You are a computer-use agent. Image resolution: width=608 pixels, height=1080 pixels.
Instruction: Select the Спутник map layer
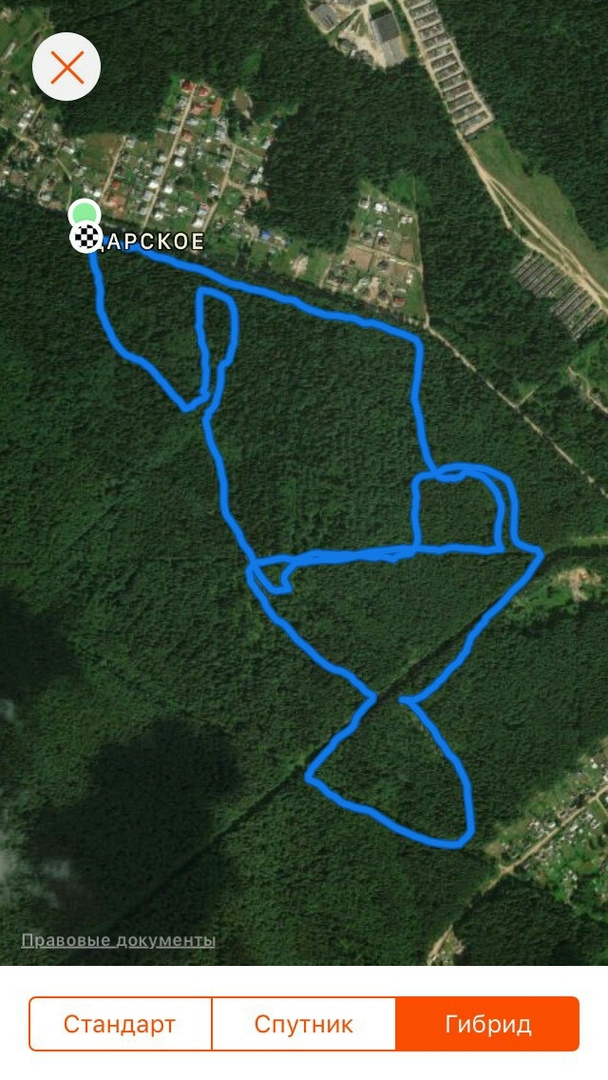click(x=304, y=1024)
